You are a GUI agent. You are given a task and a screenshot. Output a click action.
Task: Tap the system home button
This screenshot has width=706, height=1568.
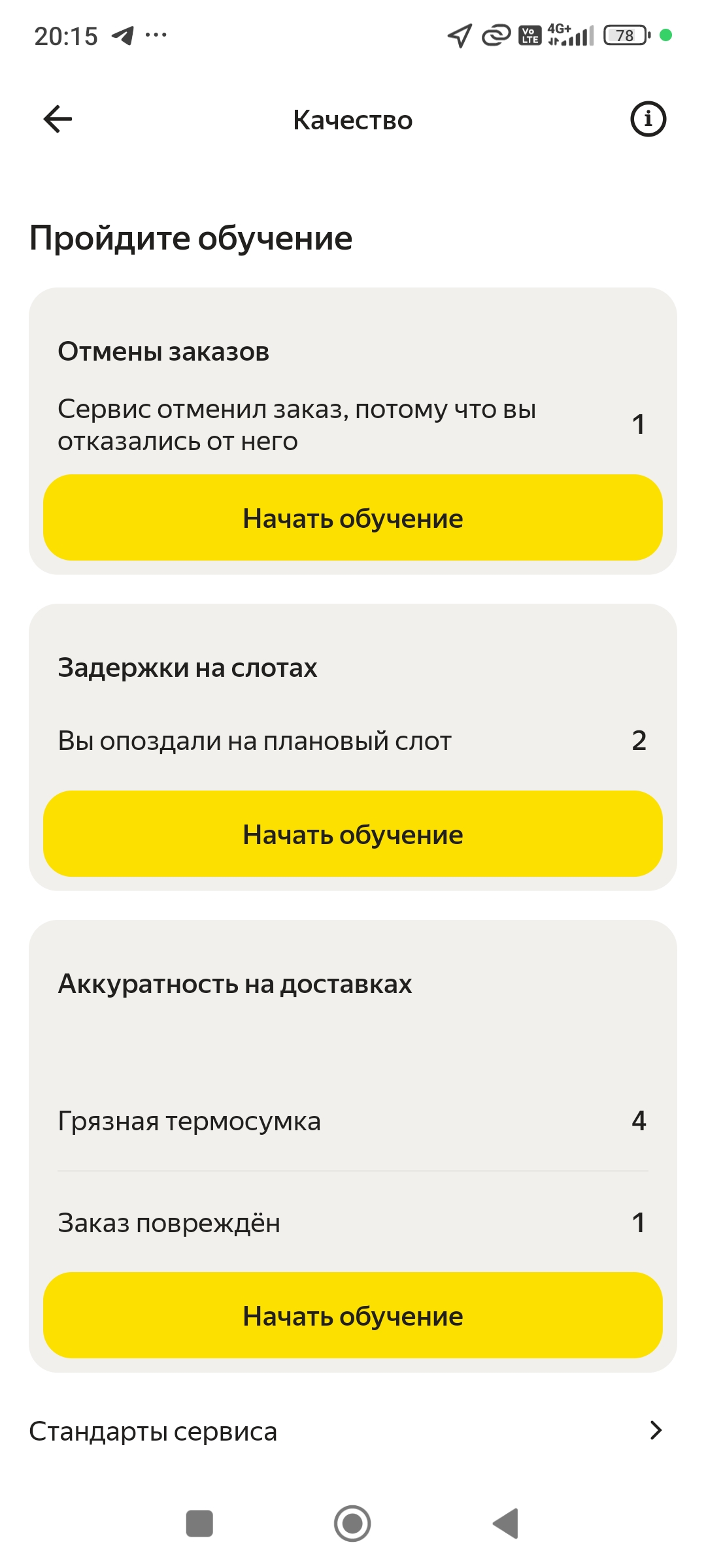pos(352,1523)
